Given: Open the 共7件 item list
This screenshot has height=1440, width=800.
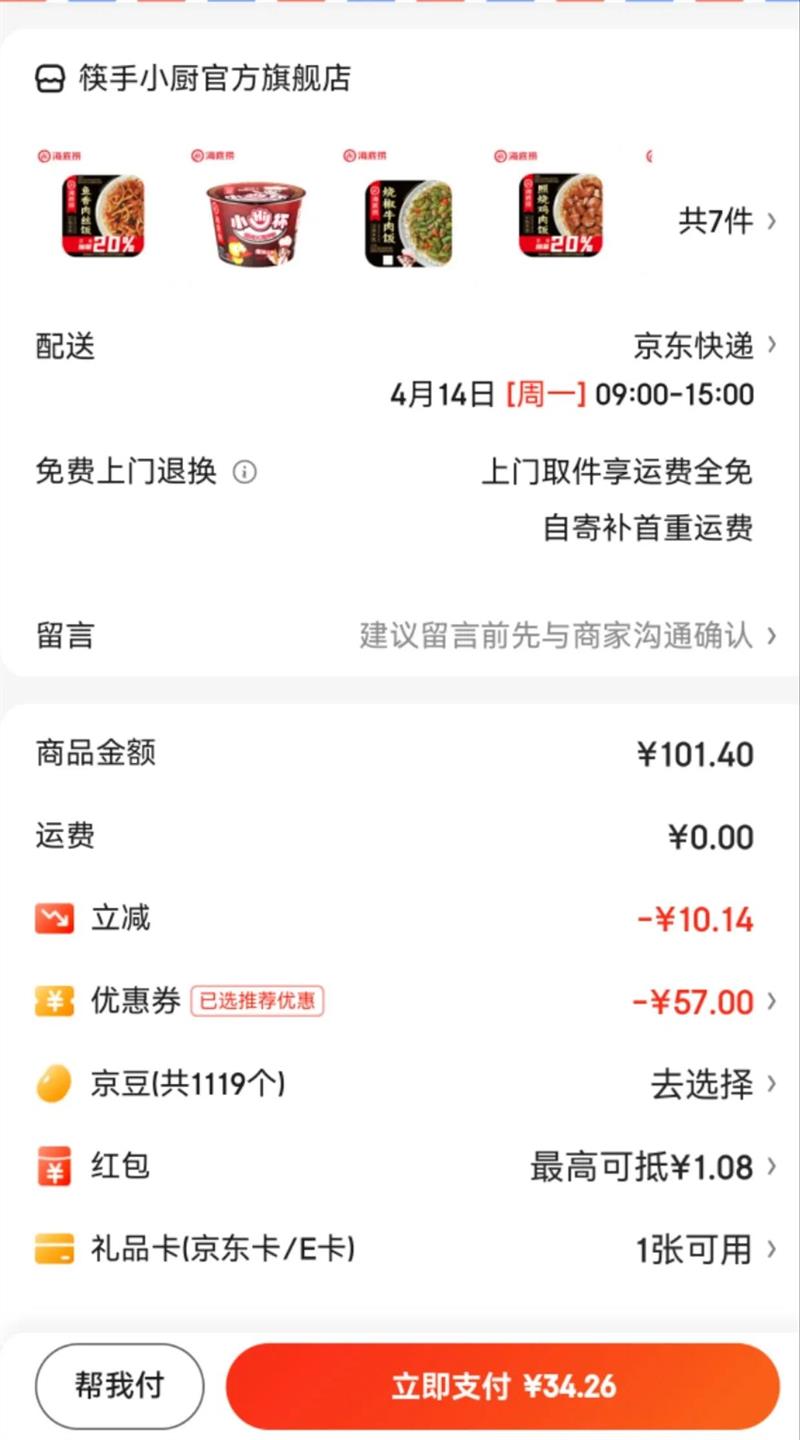Looking at the screenshot, I should (x=726, y=221).
